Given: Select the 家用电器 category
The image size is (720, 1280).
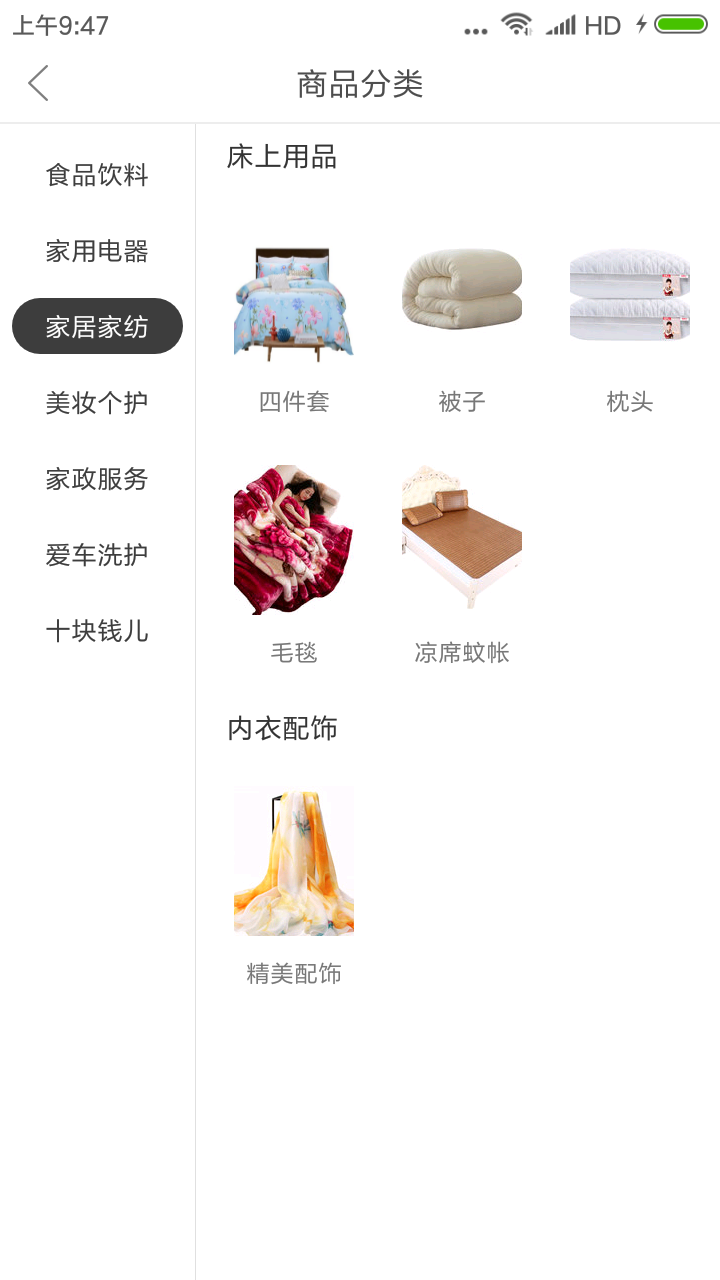Looking at the screenshot, I should pyautogui.click(x=97, y=252).
